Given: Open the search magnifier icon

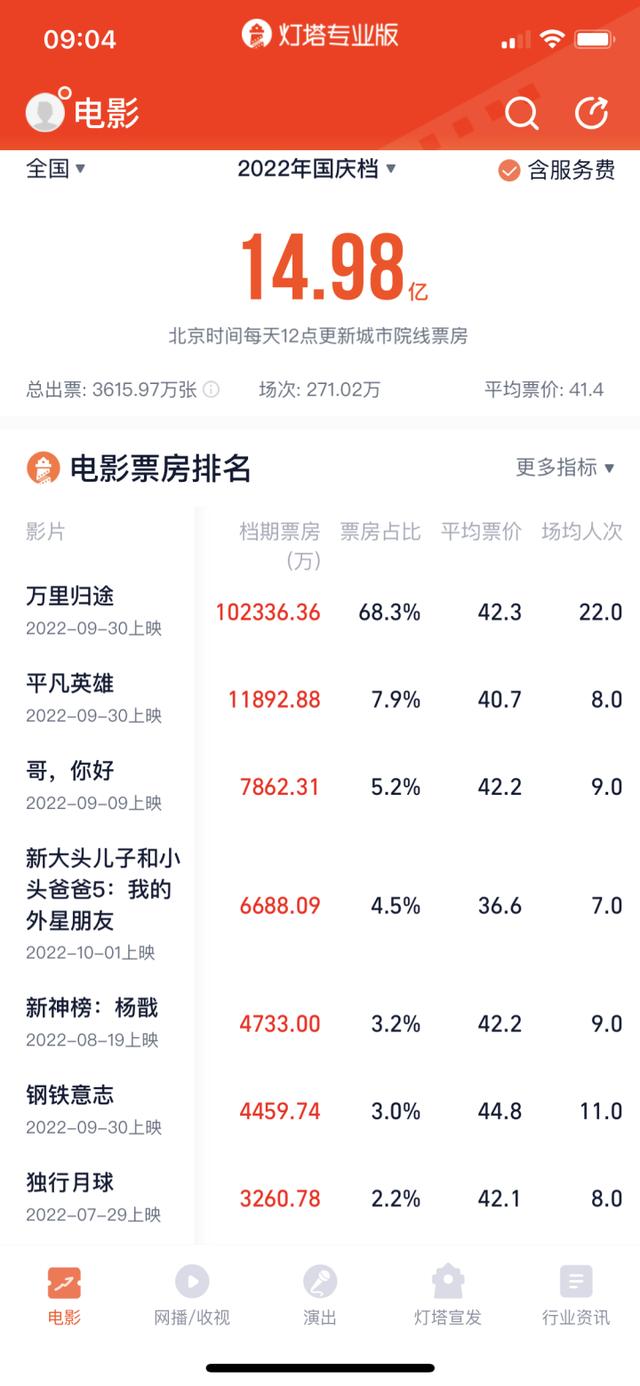Looking at the screenshot, I should pos(521,113).
